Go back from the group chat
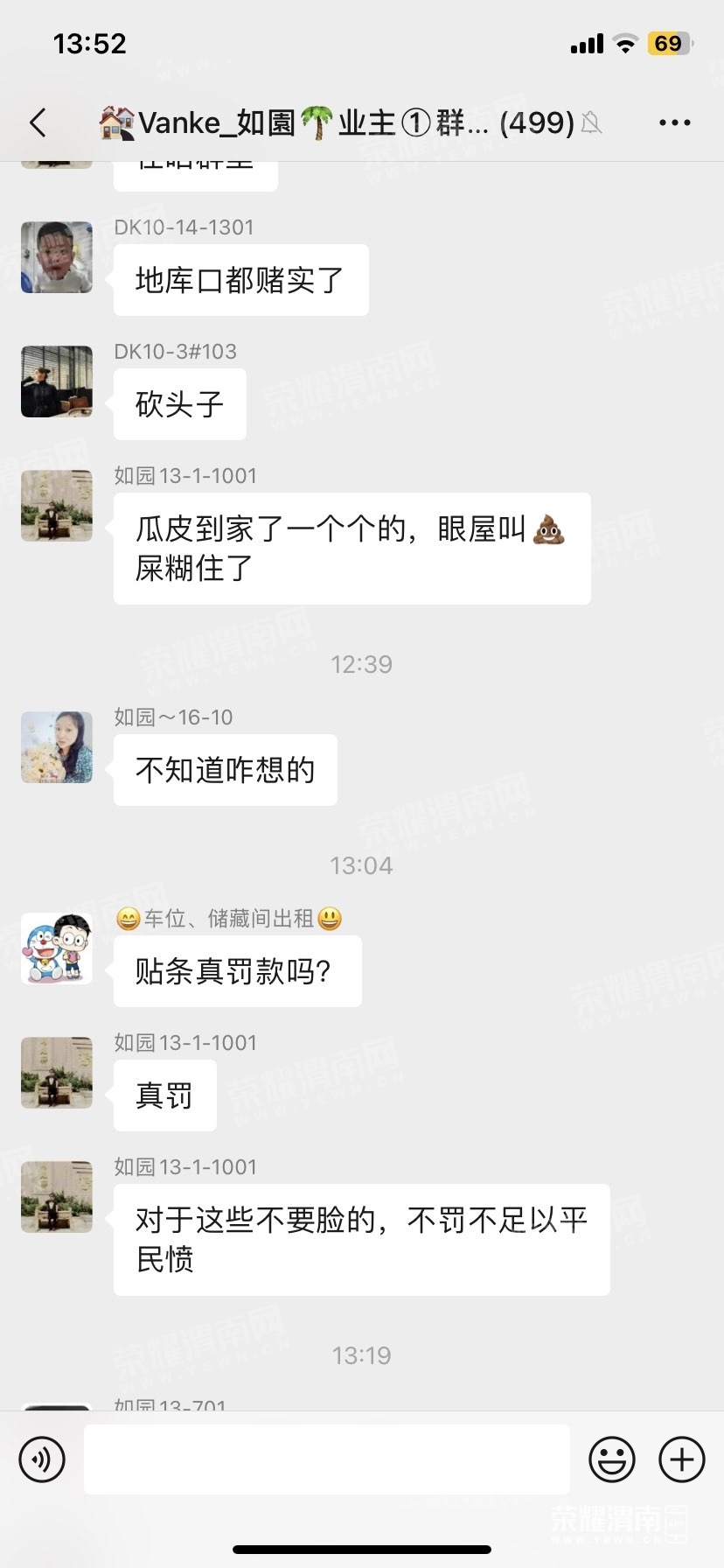The width and height of the screenshot is (724, 1568). [38, 123]
